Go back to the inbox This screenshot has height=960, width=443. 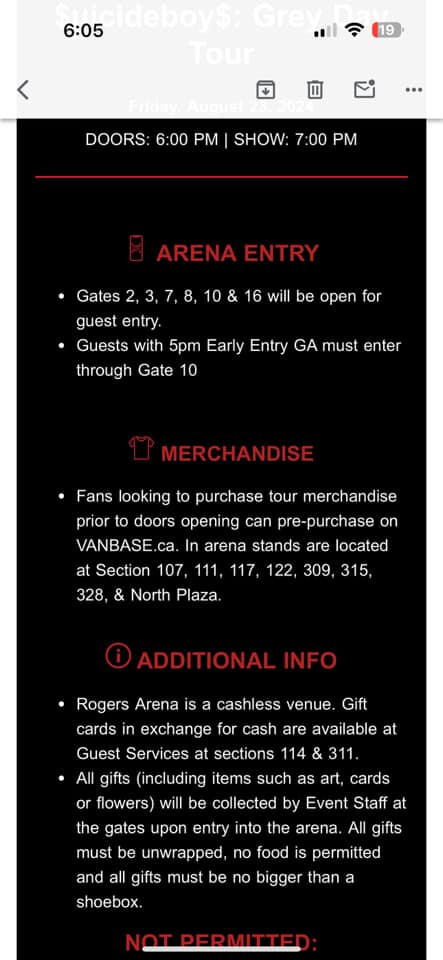click(23, 90)
